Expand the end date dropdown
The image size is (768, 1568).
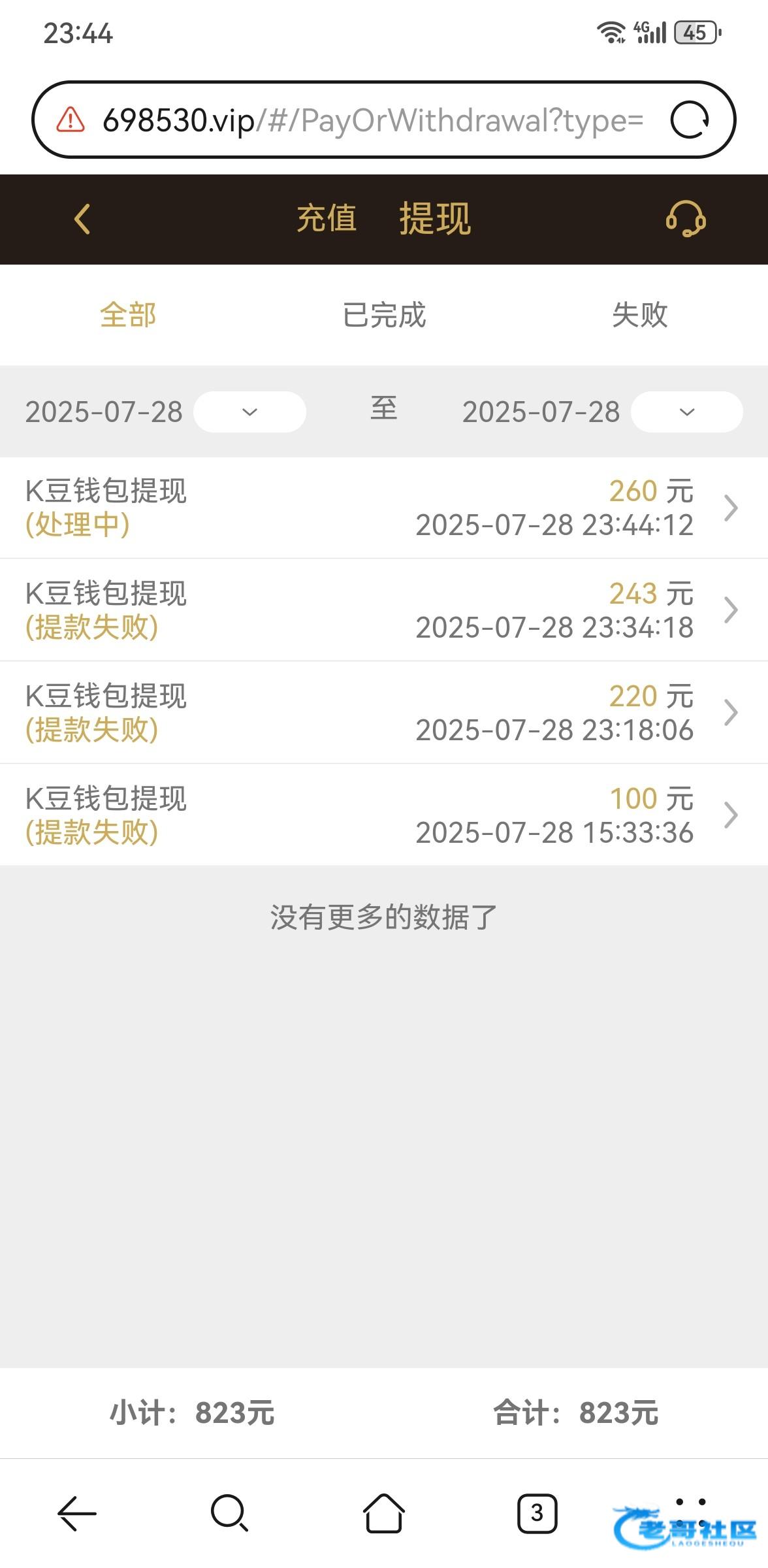pyautogui.click(x=686, y=412)
